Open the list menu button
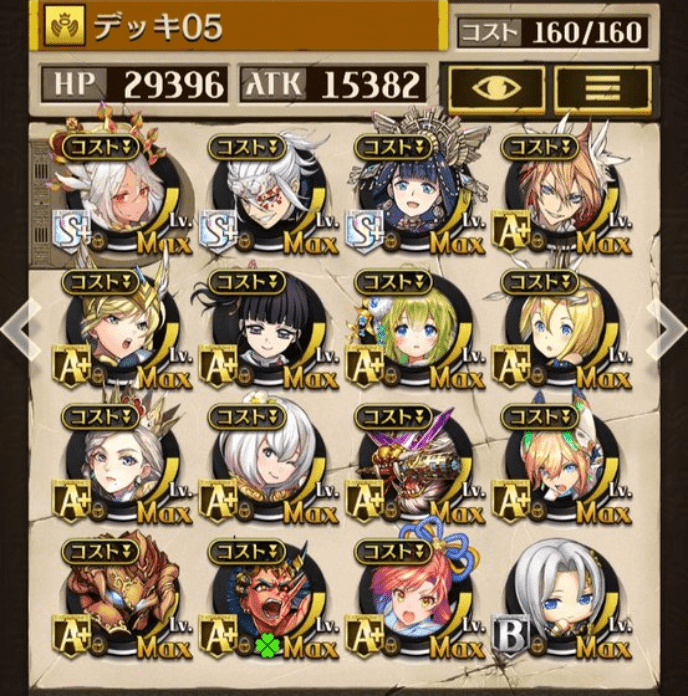 (601, 88)
